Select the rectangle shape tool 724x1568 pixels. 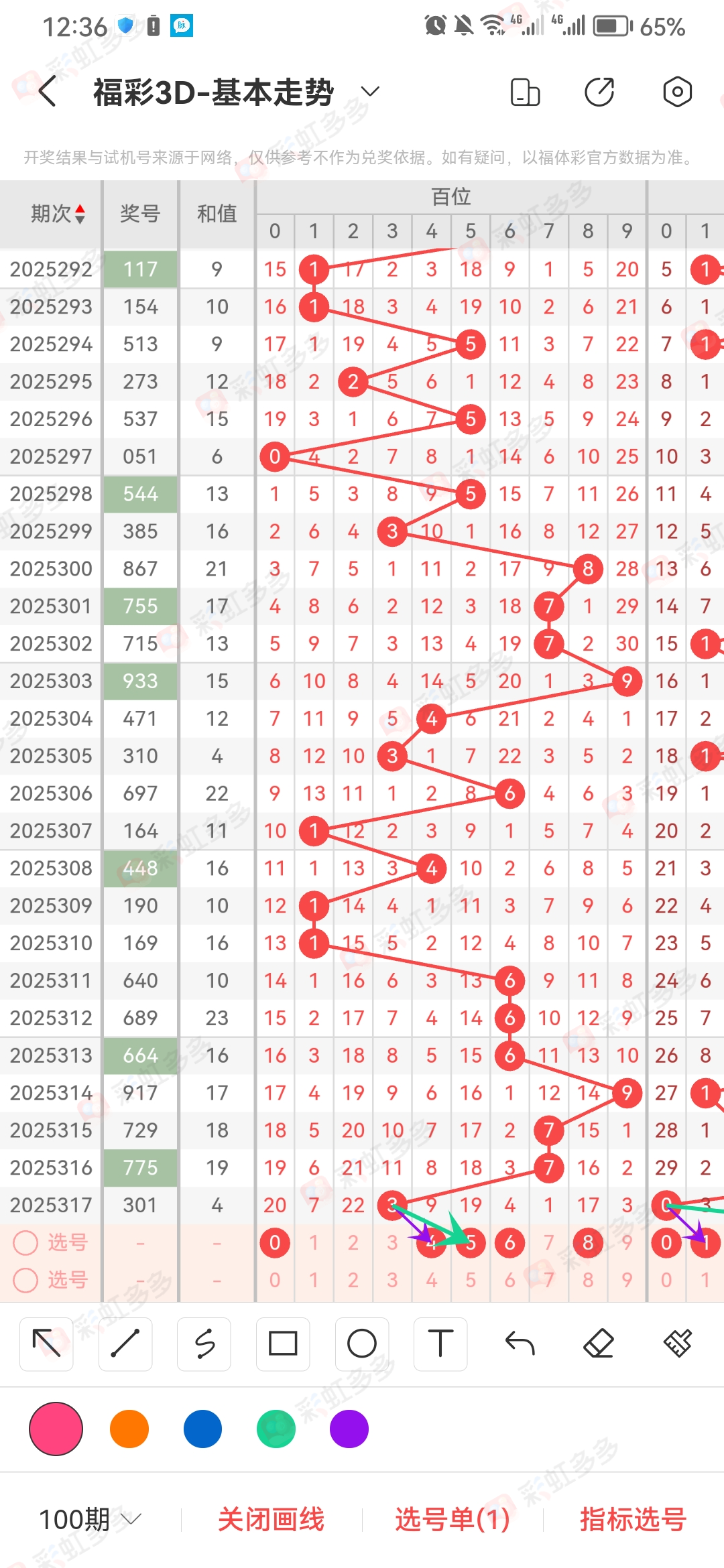tap(283, 1344)
